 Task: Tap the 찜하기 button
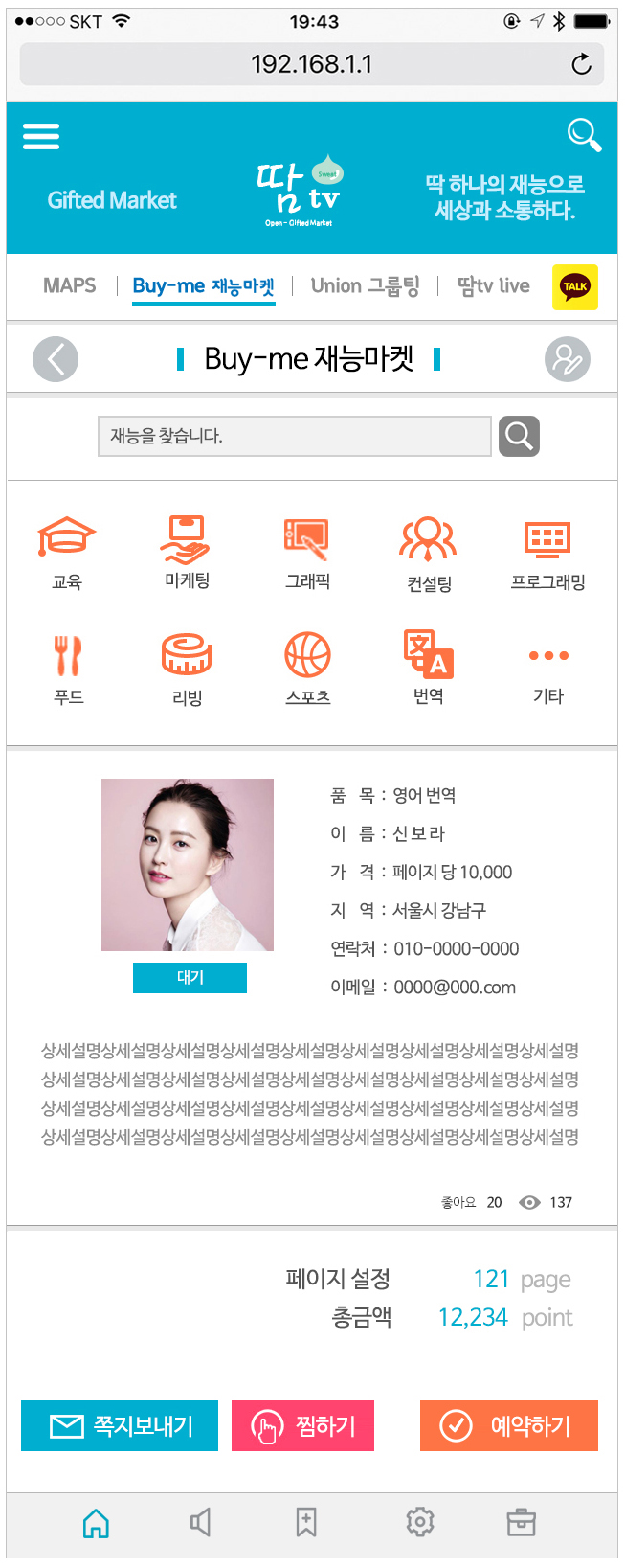pyautogui.click(x=302, y=1426)
